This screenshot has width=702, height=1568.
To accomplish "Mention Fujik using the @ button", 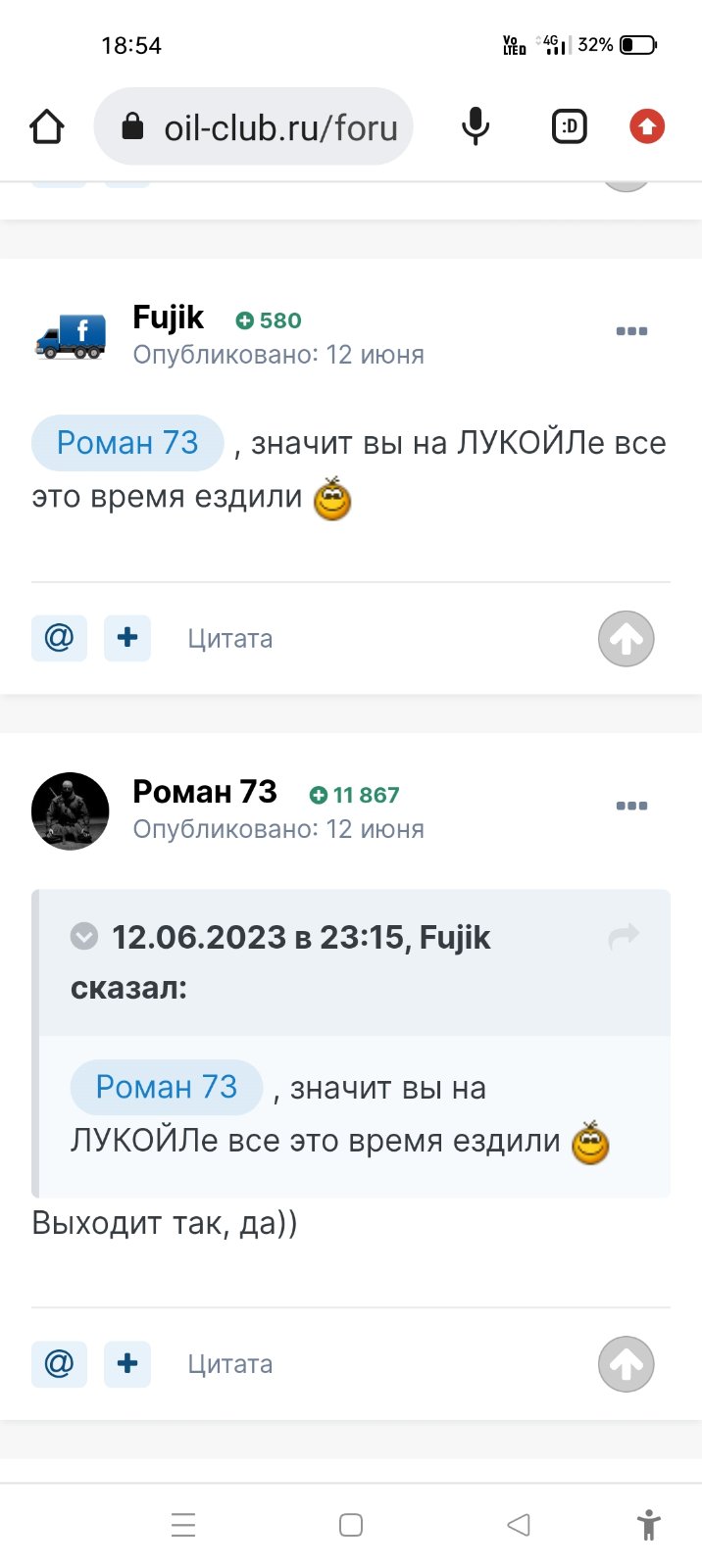I will click(x=59, y=638).
